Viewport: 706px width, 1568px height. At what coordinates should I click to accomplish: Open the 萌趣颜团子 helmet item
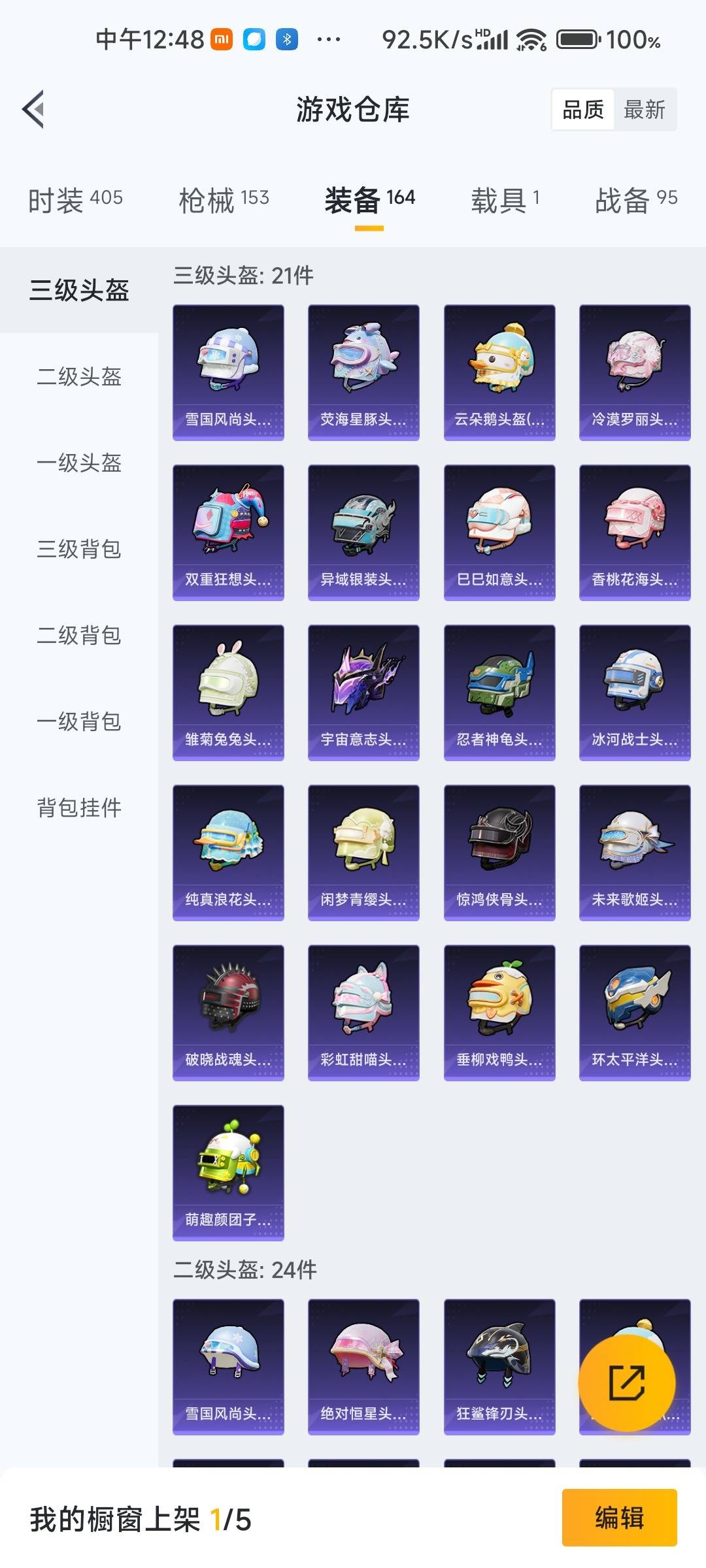(228, 1169)
